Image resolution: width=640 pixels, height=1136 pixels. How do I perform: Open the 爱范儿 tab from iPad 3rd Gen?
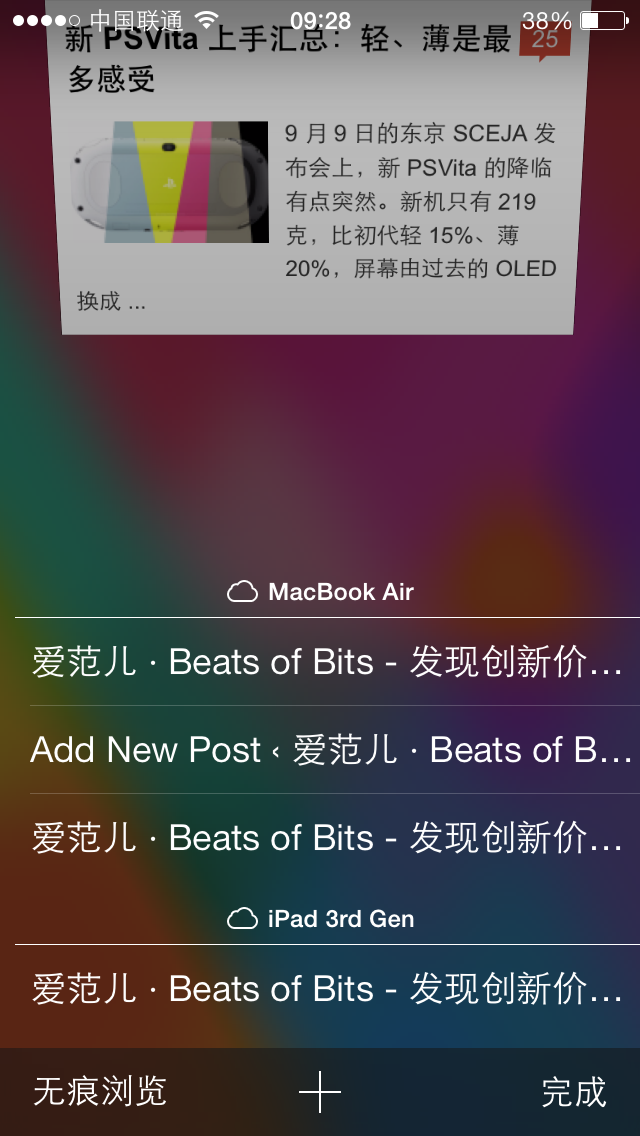[330, 989]
